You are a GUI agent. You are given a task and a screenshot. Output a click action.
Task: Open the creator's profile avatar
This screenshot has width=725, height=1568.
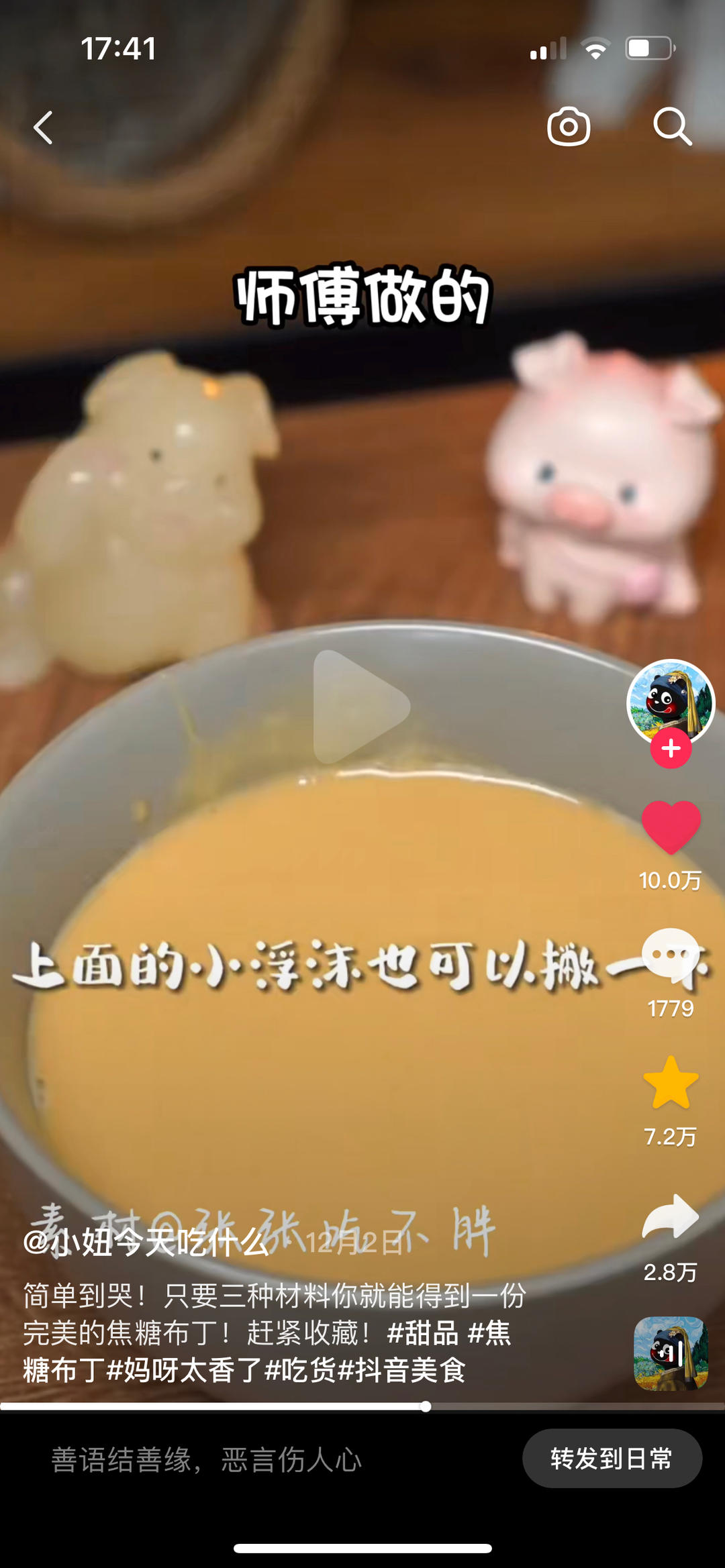pos(669,698)
